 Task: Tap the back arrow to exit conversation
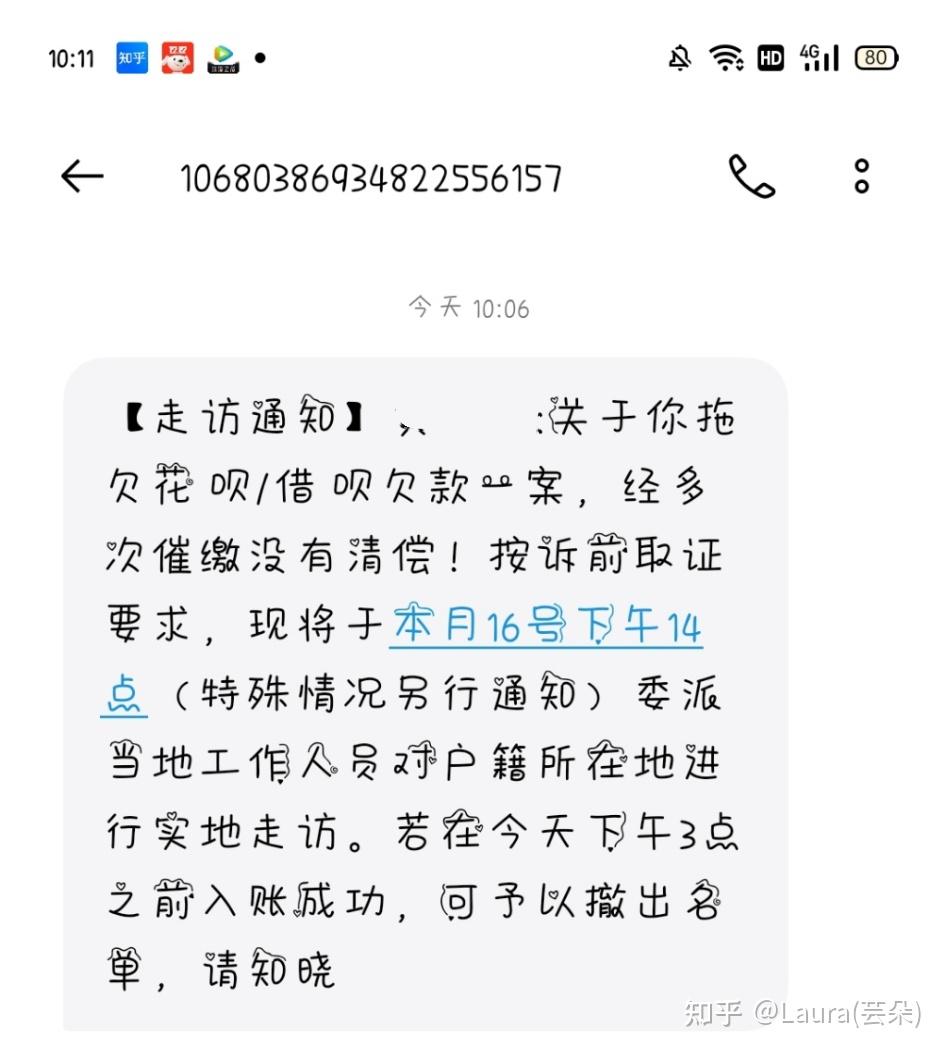click(x=81, y=176)
